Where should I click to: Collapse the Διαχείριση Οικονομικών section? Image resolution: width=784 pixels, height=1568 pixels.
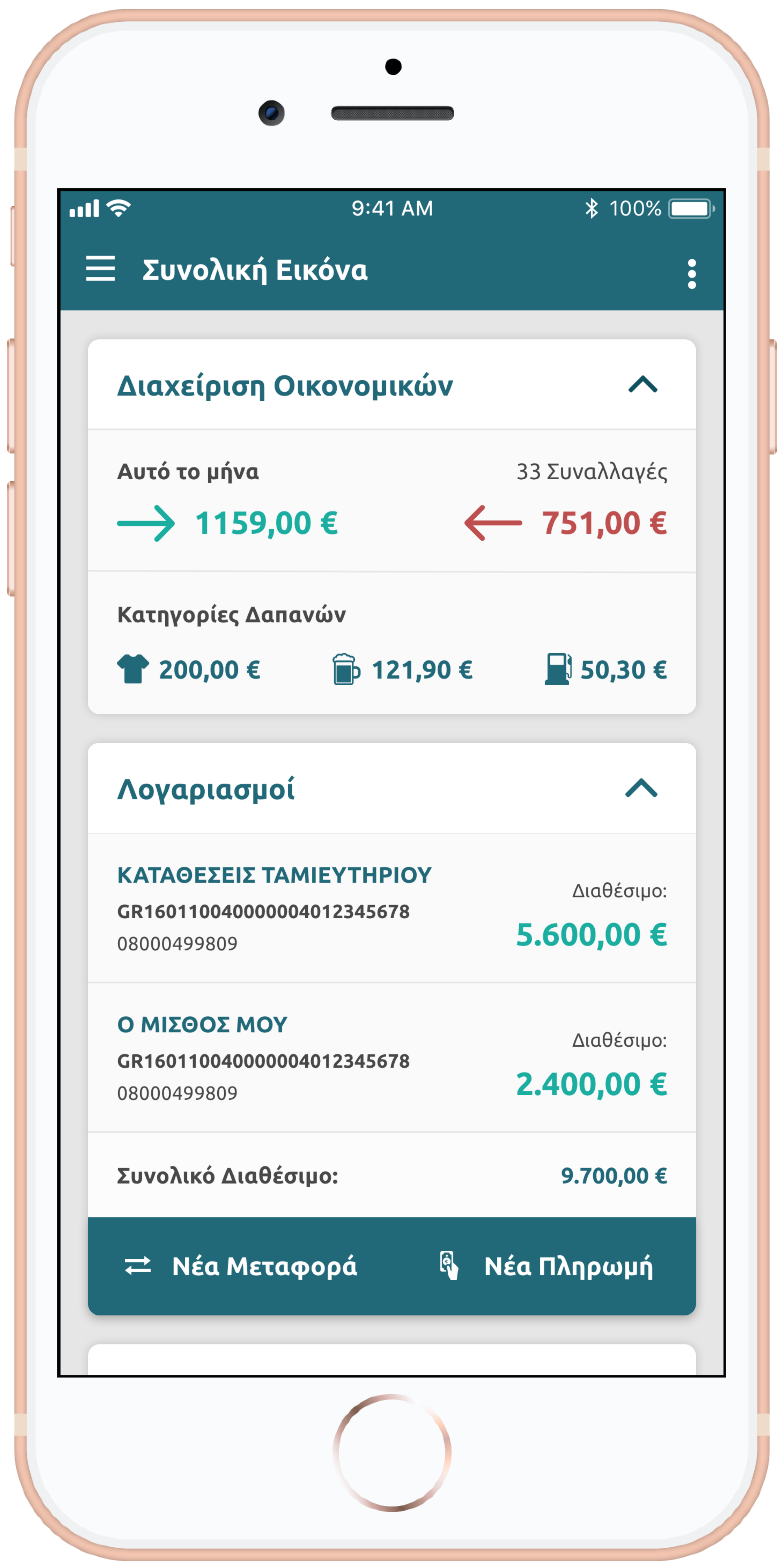(643, 385)
